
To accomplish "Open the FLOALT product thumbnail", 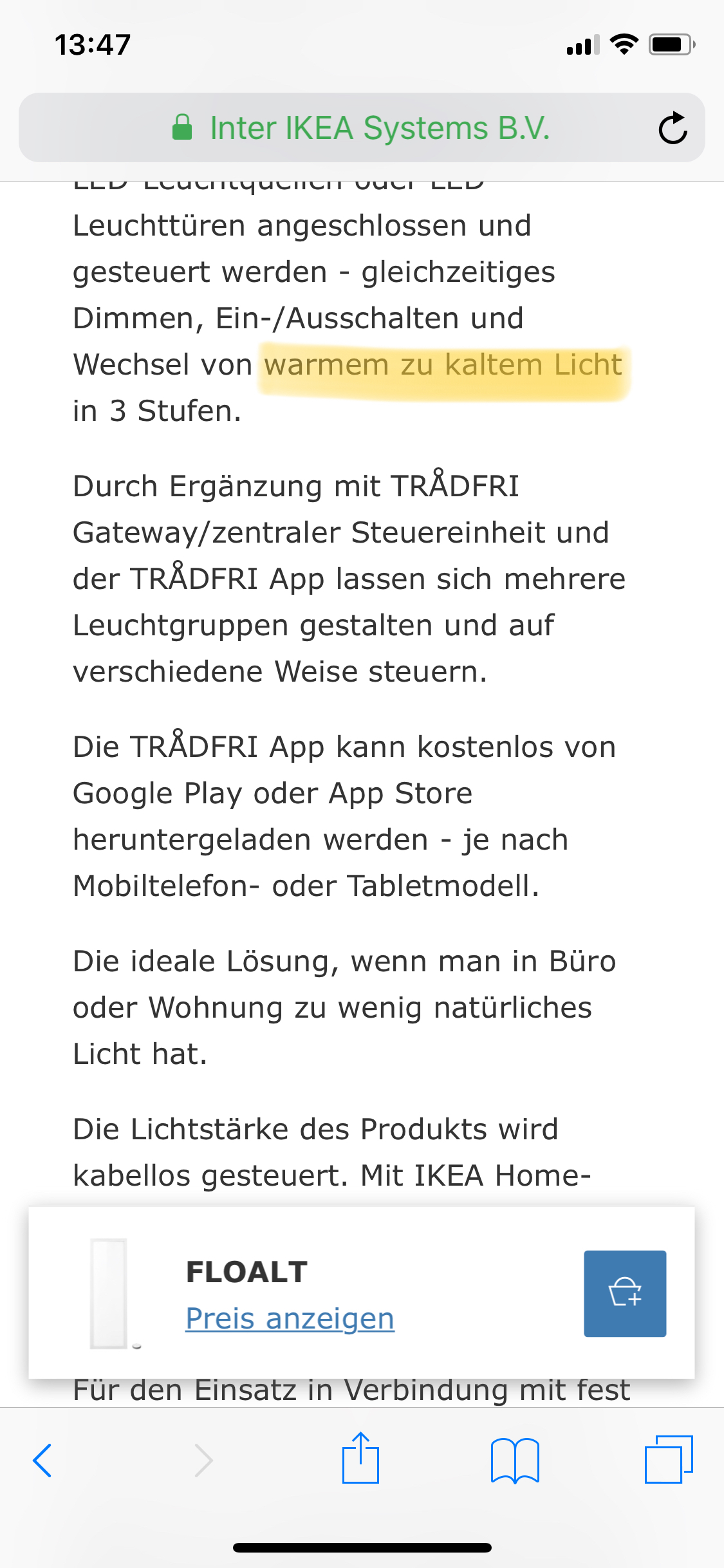I will tap(109, 1293).
